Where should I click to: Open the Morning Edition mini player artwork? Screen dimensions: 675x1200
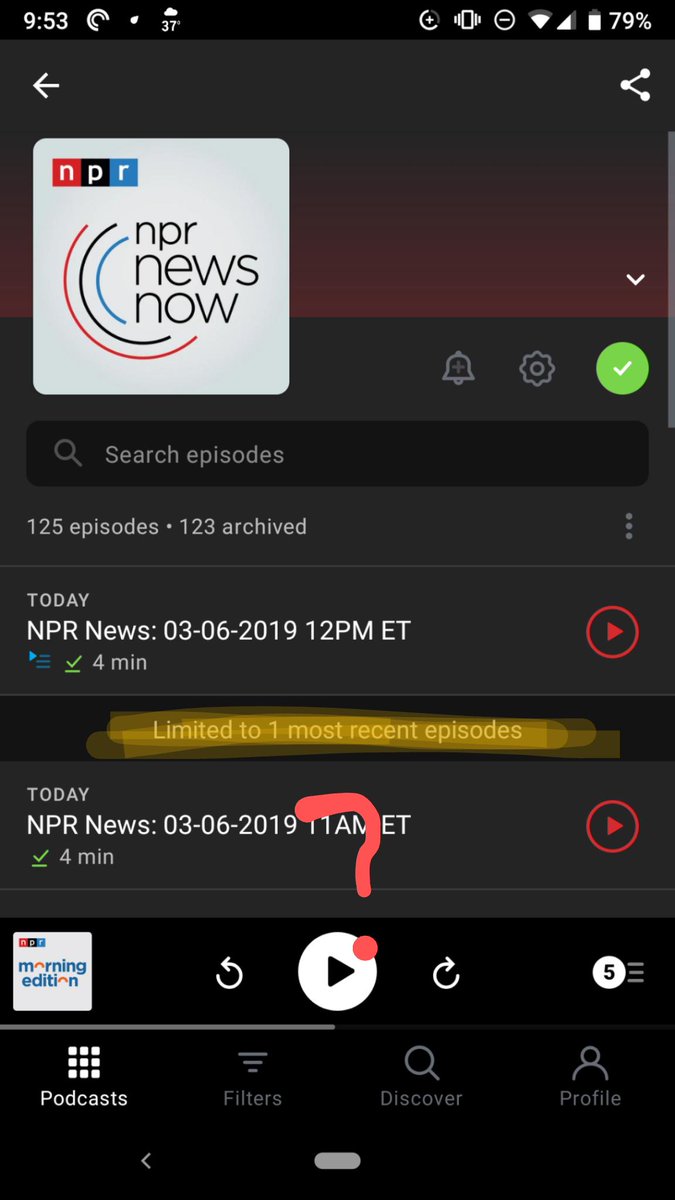pyautogui.click(x=53, y=971)
